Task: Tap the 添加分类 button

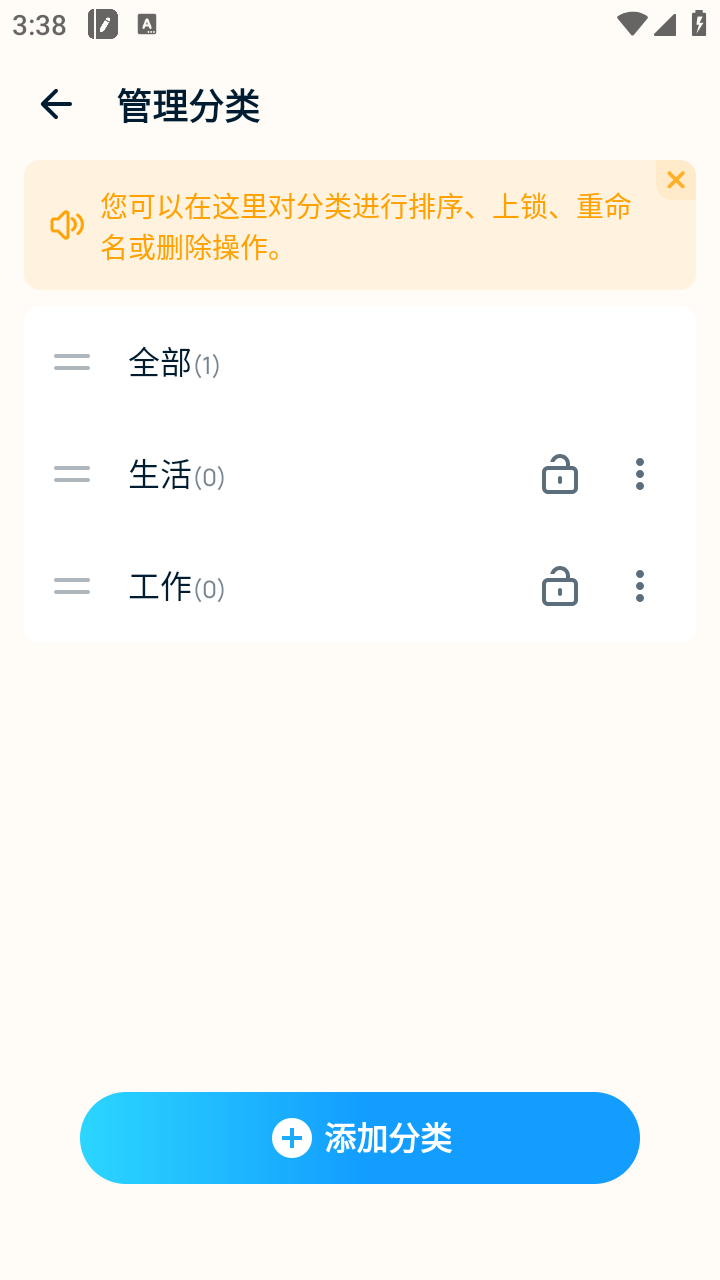Action: coord(360,1138)
